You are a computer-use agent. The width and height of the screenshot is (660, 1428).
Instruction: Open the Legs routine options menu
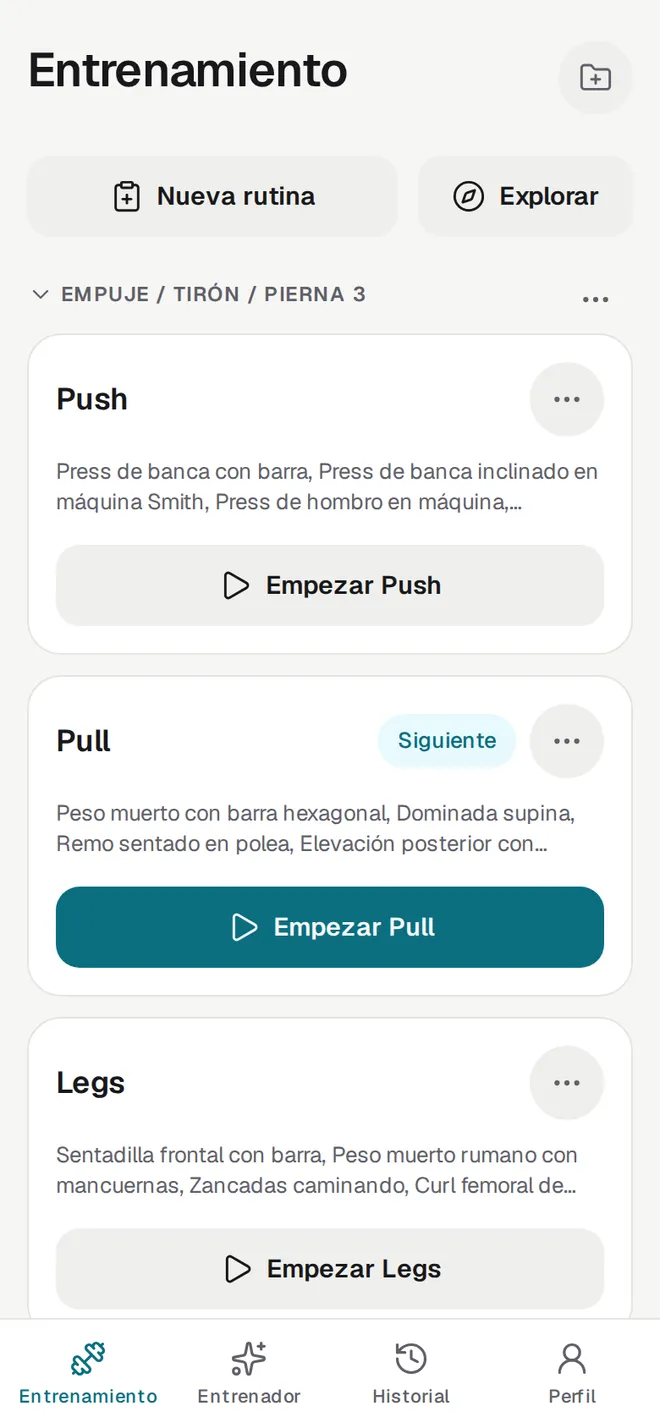click(567, 1083)
